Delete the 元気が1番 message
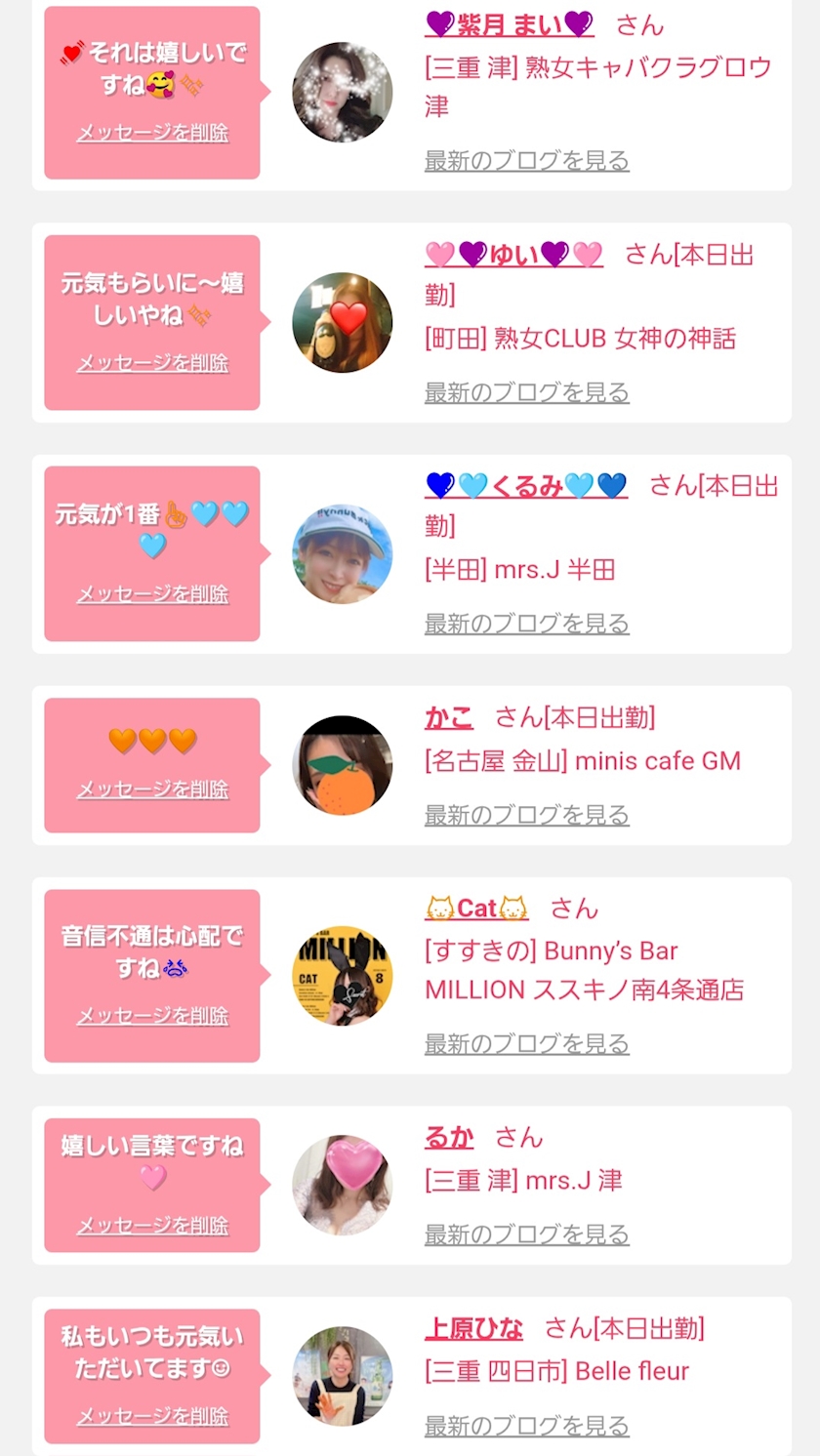The width and height of the screenshot is (820, 1456). (152, 594)
